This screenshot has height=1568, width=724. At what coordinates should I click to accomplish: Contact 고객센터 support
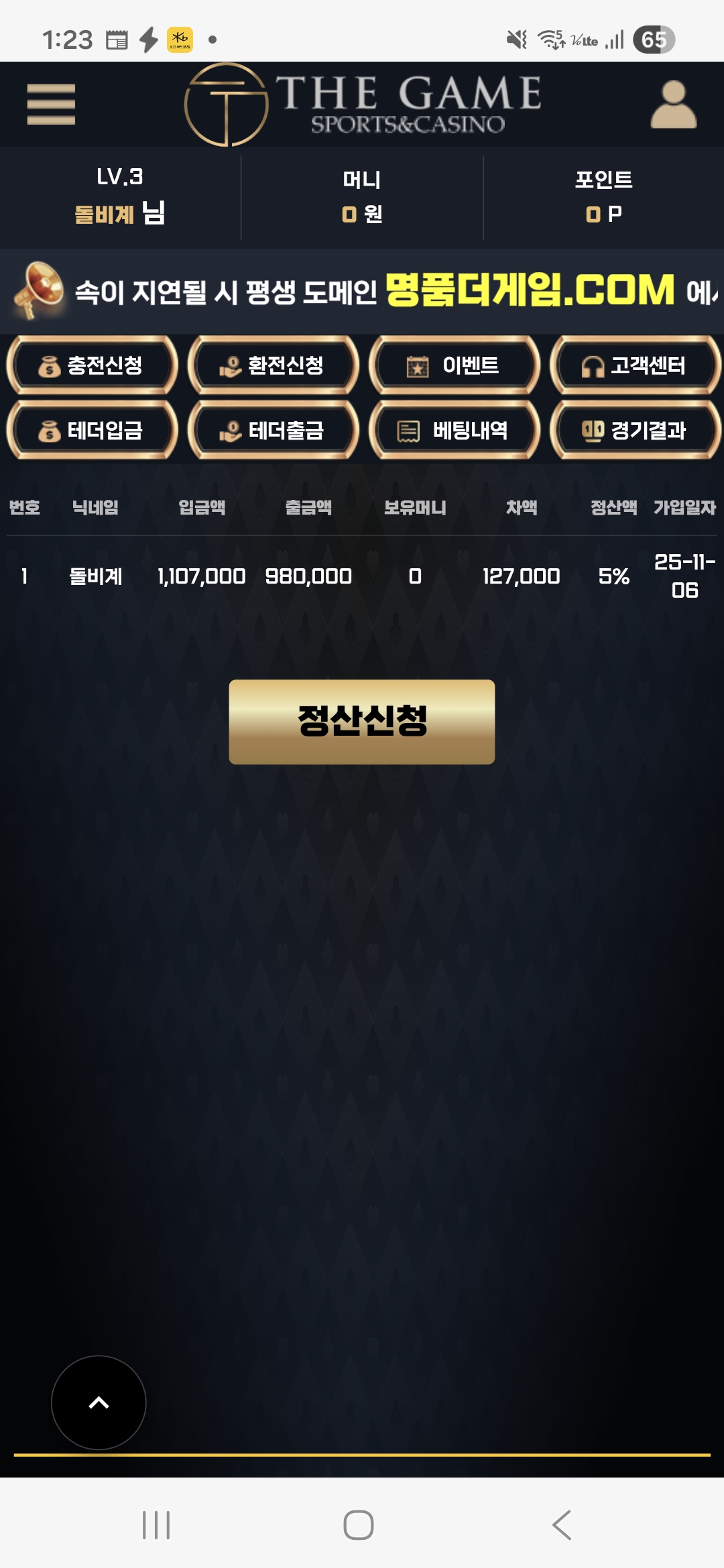[635, 365]
